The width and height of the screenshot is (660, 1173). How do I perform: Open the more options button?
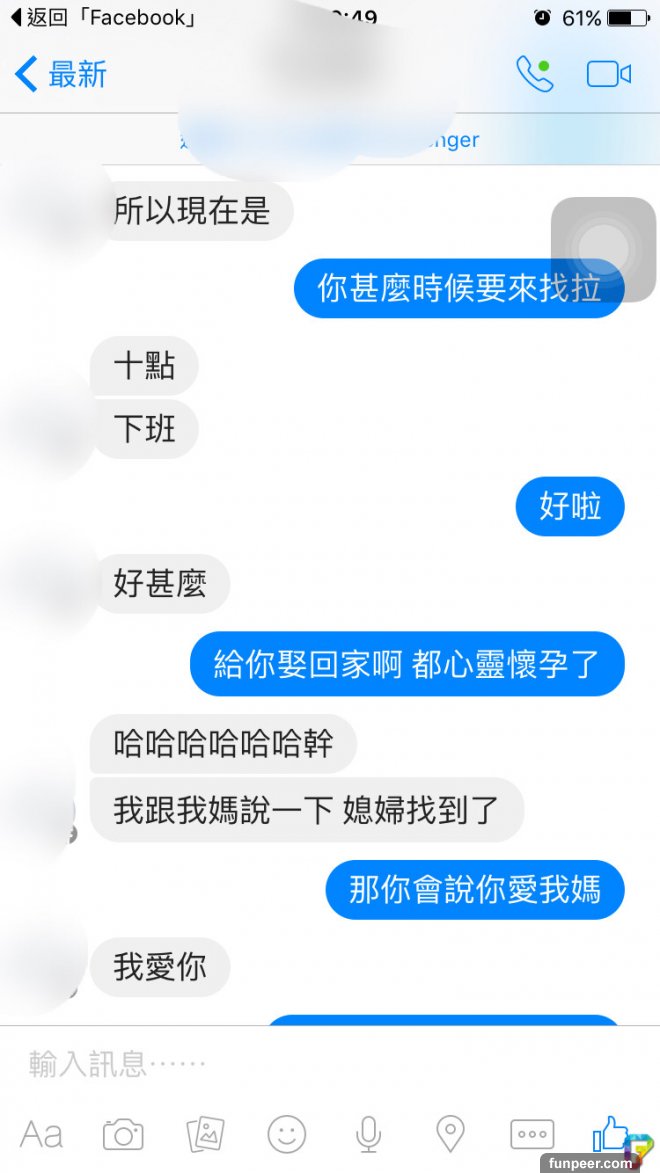pos(531,1135)
